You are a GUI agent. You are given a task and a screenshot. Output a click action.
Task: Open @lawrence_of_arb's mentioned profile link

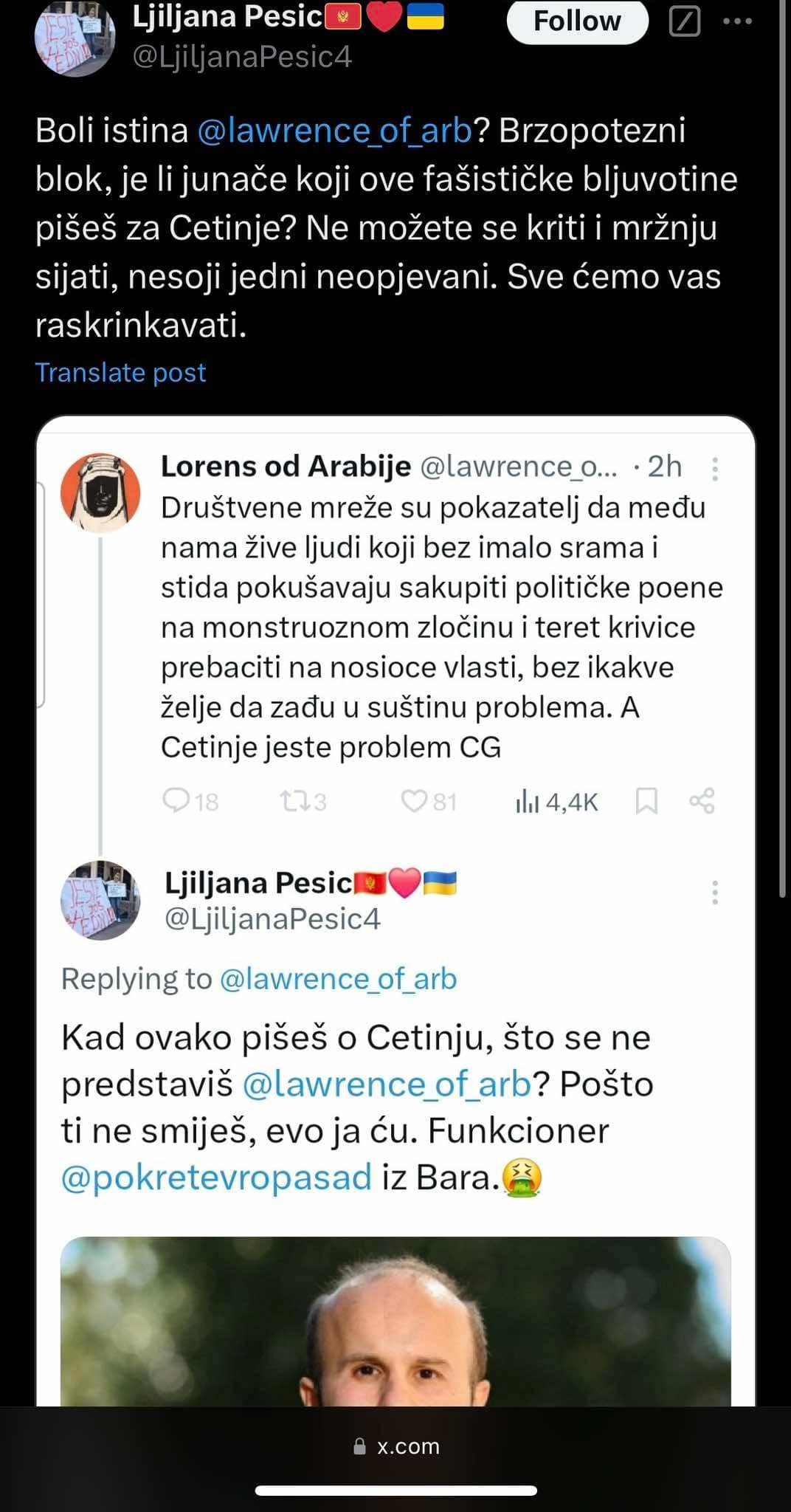point(336,131)
